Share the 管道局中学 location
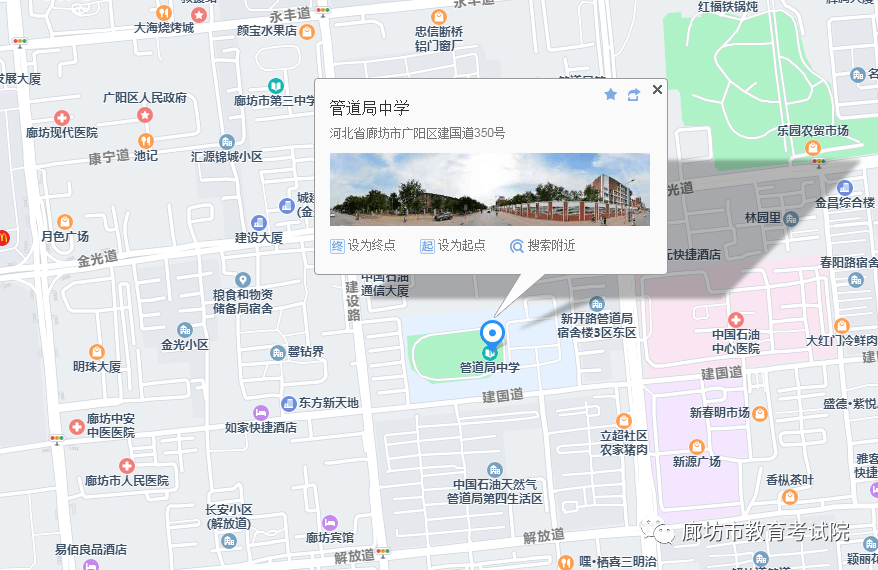Viewport: 878px width, 570px height. pos(634,95)
